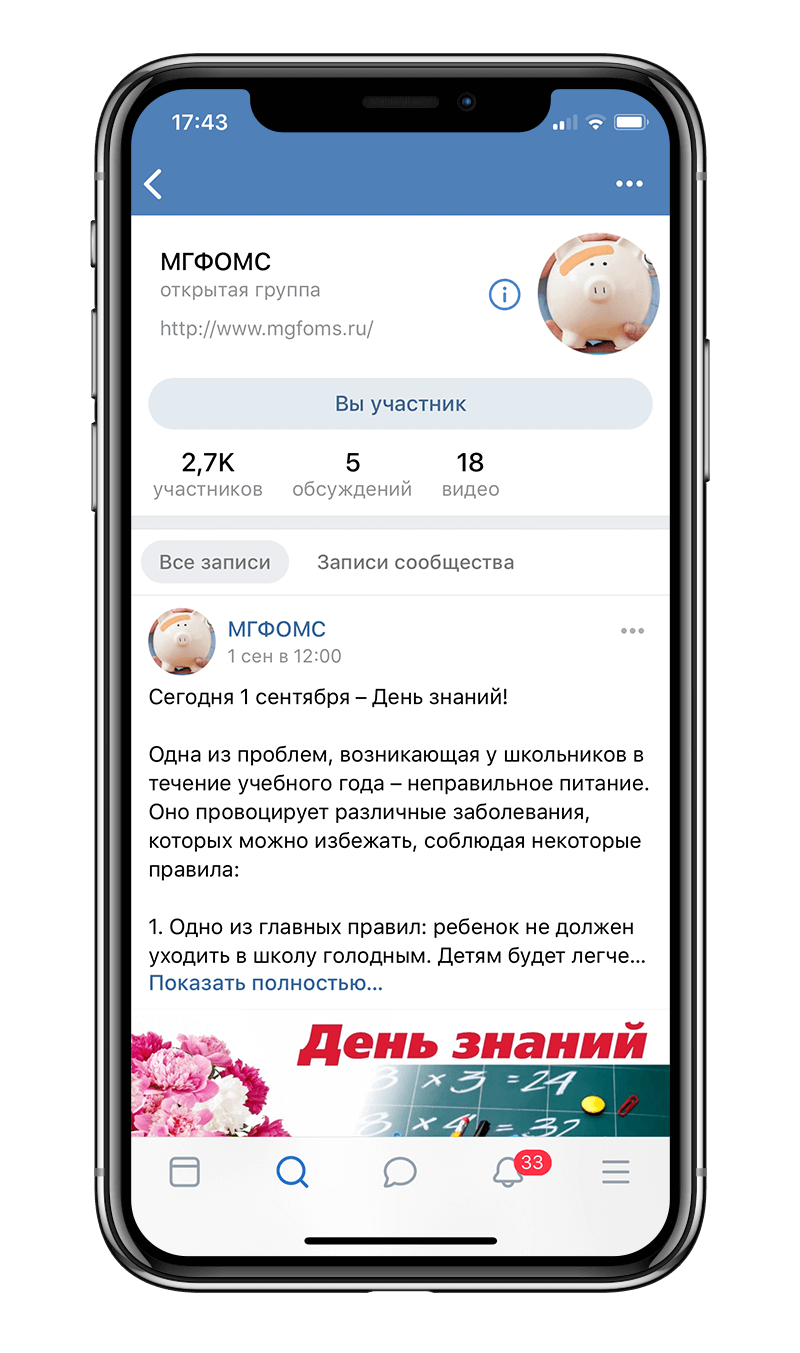The width and height of the screenshot is (800, 1353).
Task: Open the group info icon
Action: pyautogui.click(x=504, y=295)
